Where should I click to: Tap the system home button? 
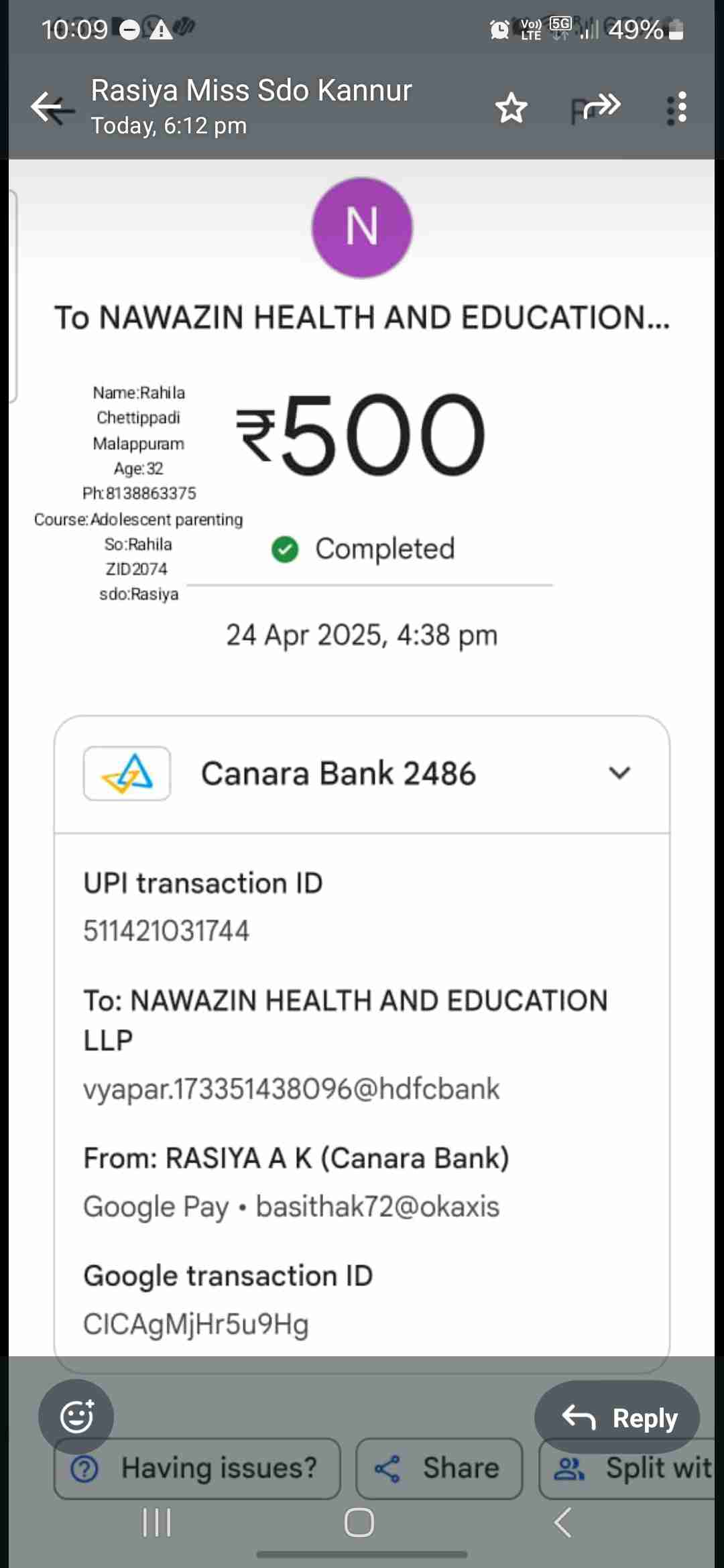(359, 1522)
